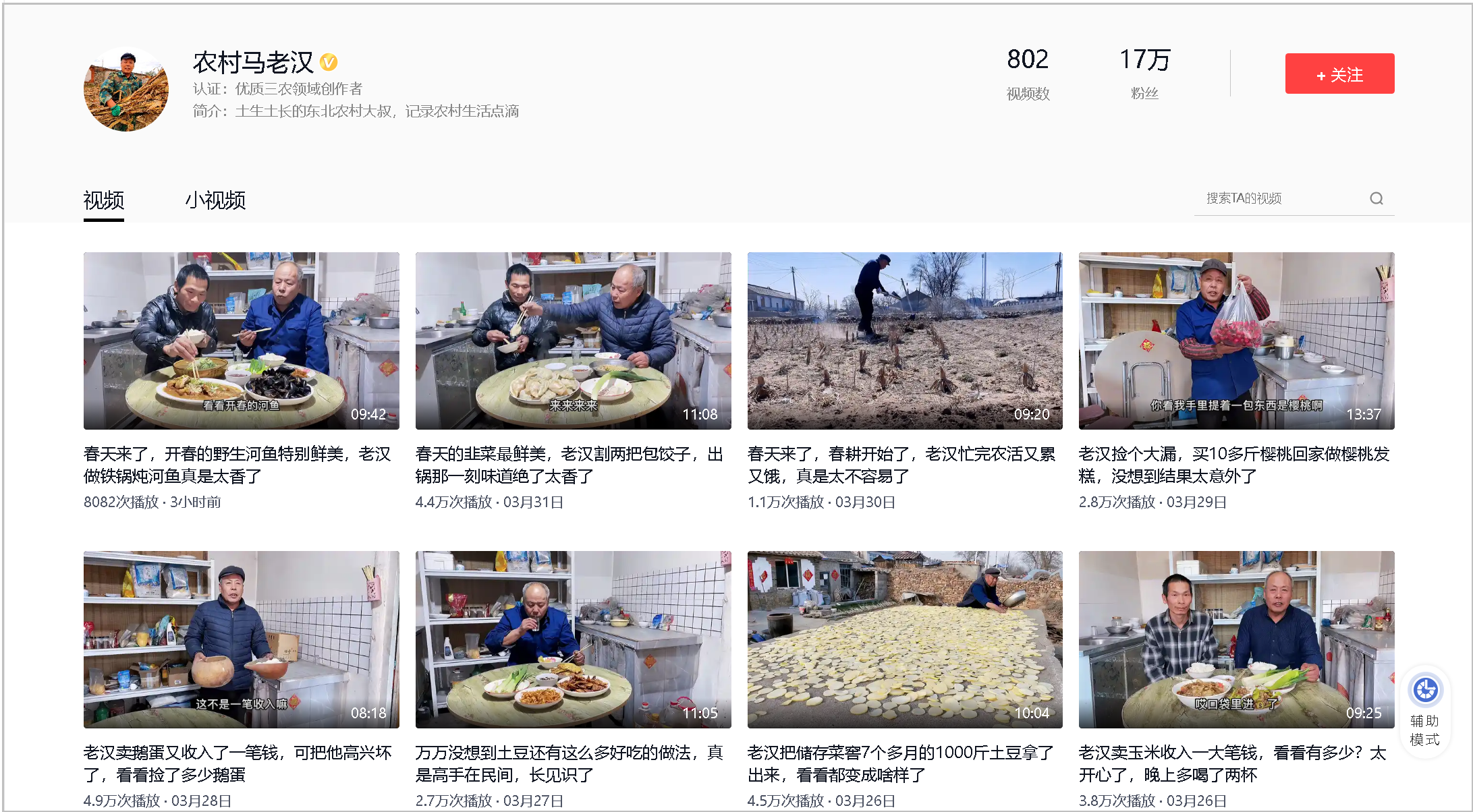1473x812 pixels.
Task: Tap the search magnifier icon
Action: 1376,198
